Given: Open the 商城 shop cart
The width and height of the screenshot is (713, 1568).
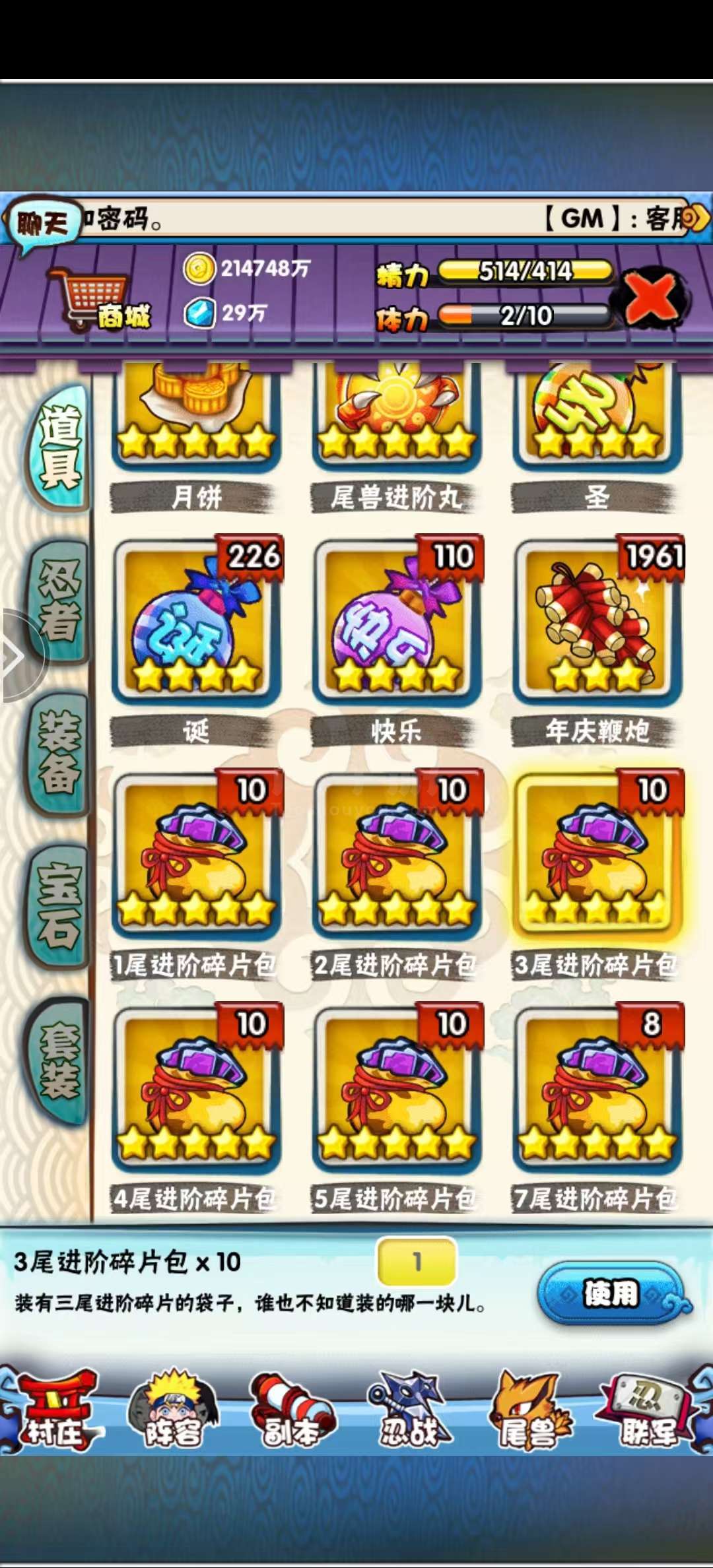Looking at the screenshot, I should [99, 300].
